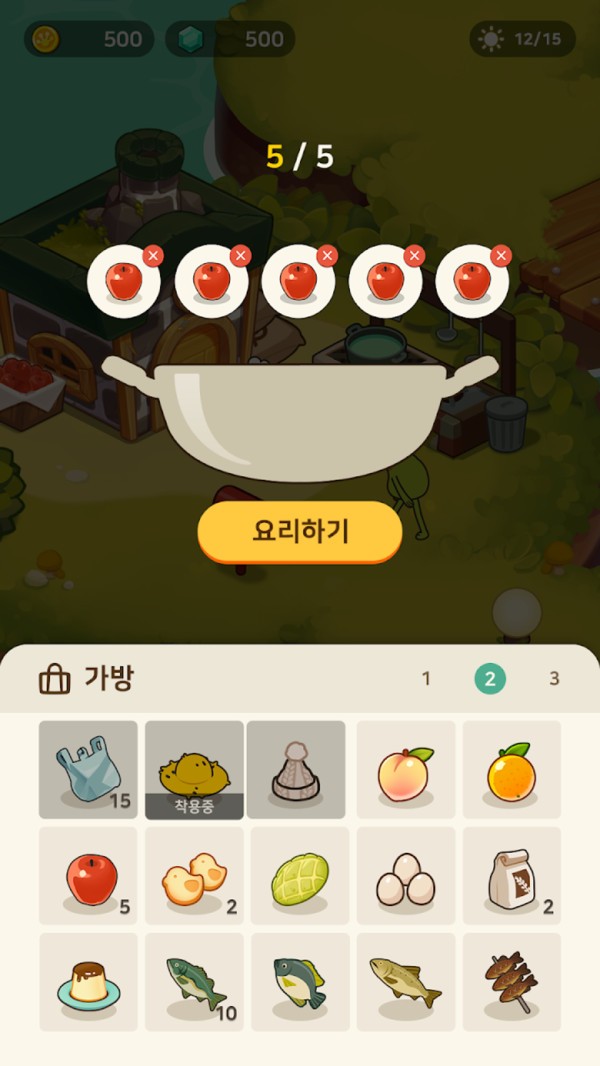Remove the last apple from the pot
This screenshot has height=1066, width=600.
501,256
